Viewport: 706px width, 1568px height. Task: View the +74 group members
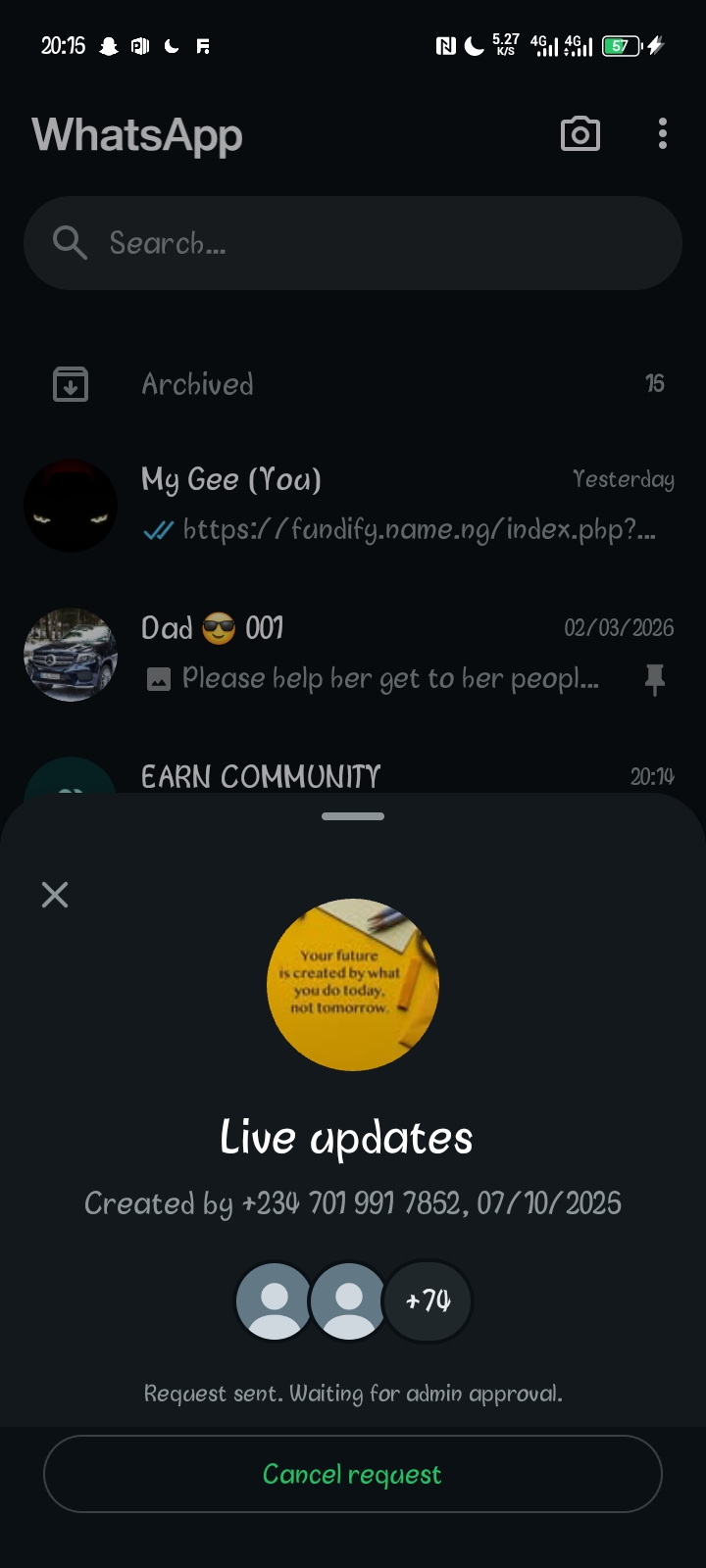click(429, 1301)
